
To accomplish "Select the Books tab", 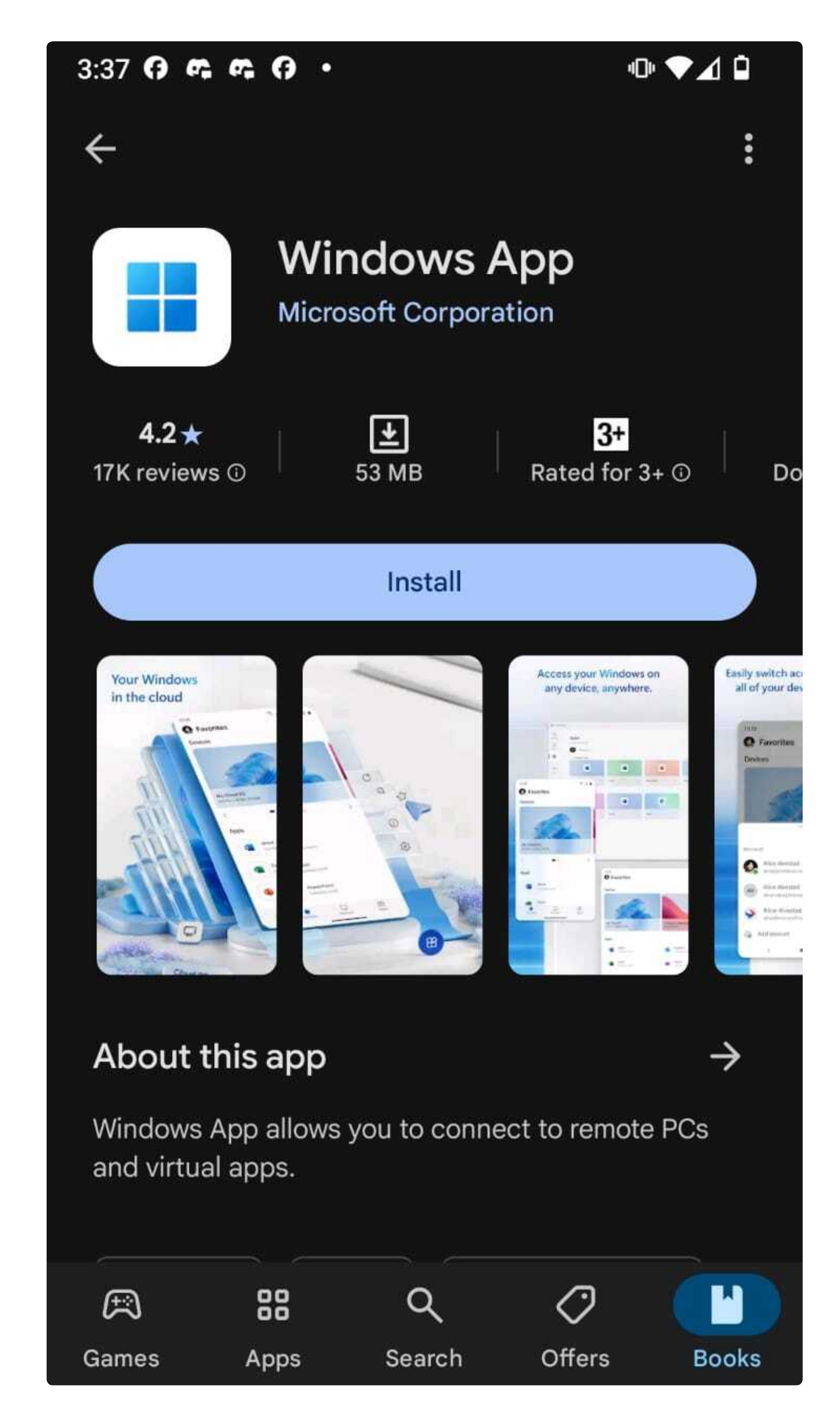I will pyautogui.click(x=726, y=1326).
